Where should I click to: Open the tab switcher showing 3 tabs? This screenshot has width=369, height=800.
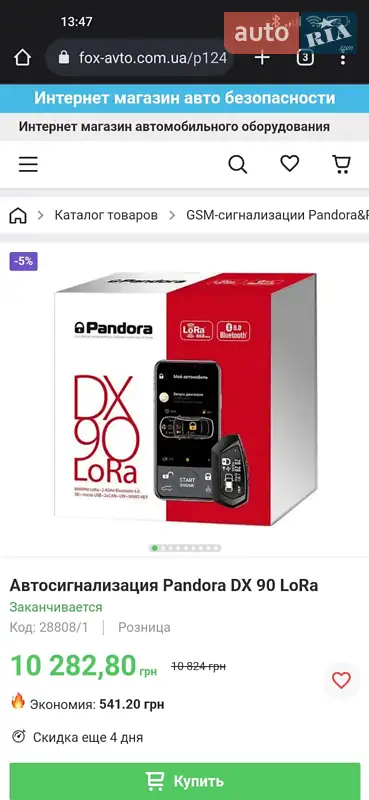(305, 58)
